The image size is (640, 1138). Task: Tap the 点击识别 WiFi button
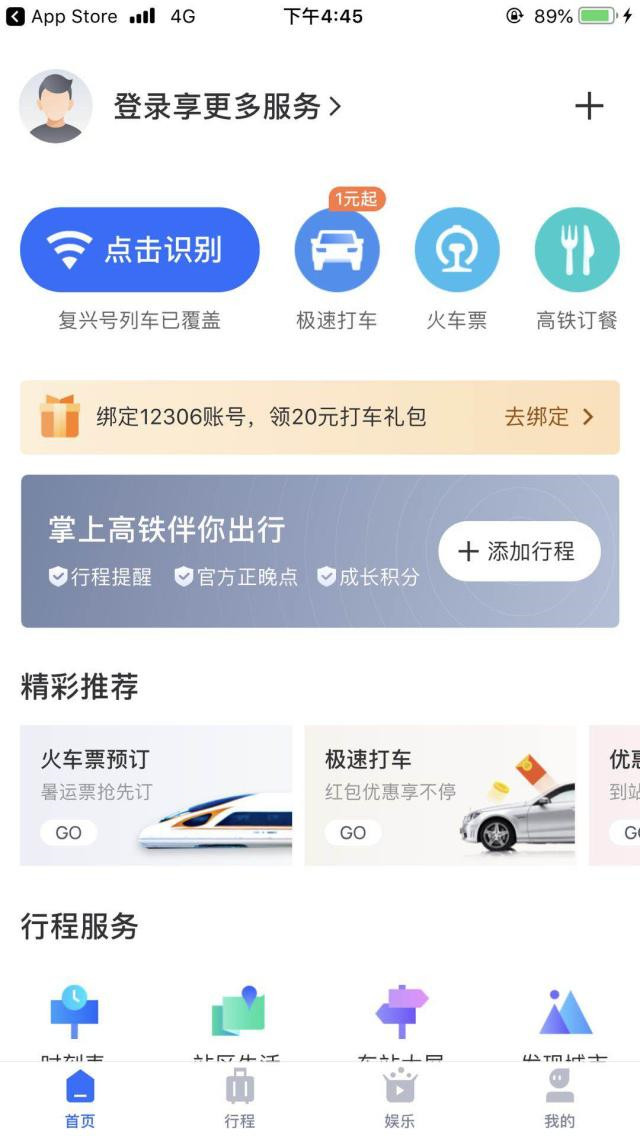(140, 250)
